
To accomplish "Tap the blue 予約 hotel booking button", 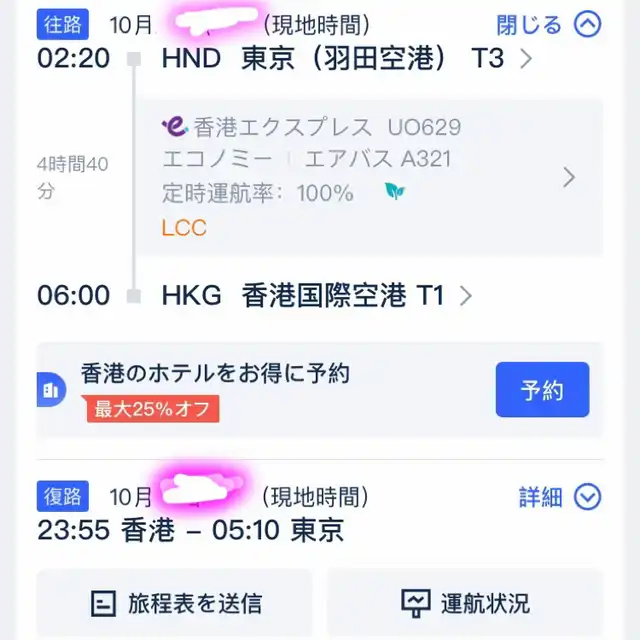I will 542,389.
